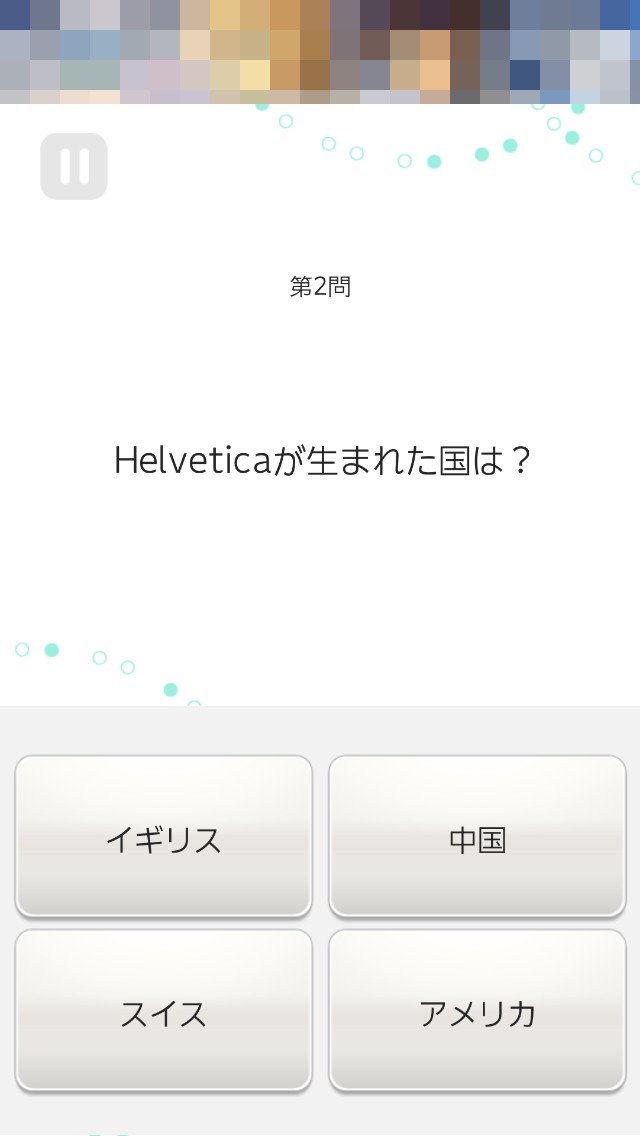Answer with スイス
Viewport: 640px width, 1136px height.
(164, 1011)
